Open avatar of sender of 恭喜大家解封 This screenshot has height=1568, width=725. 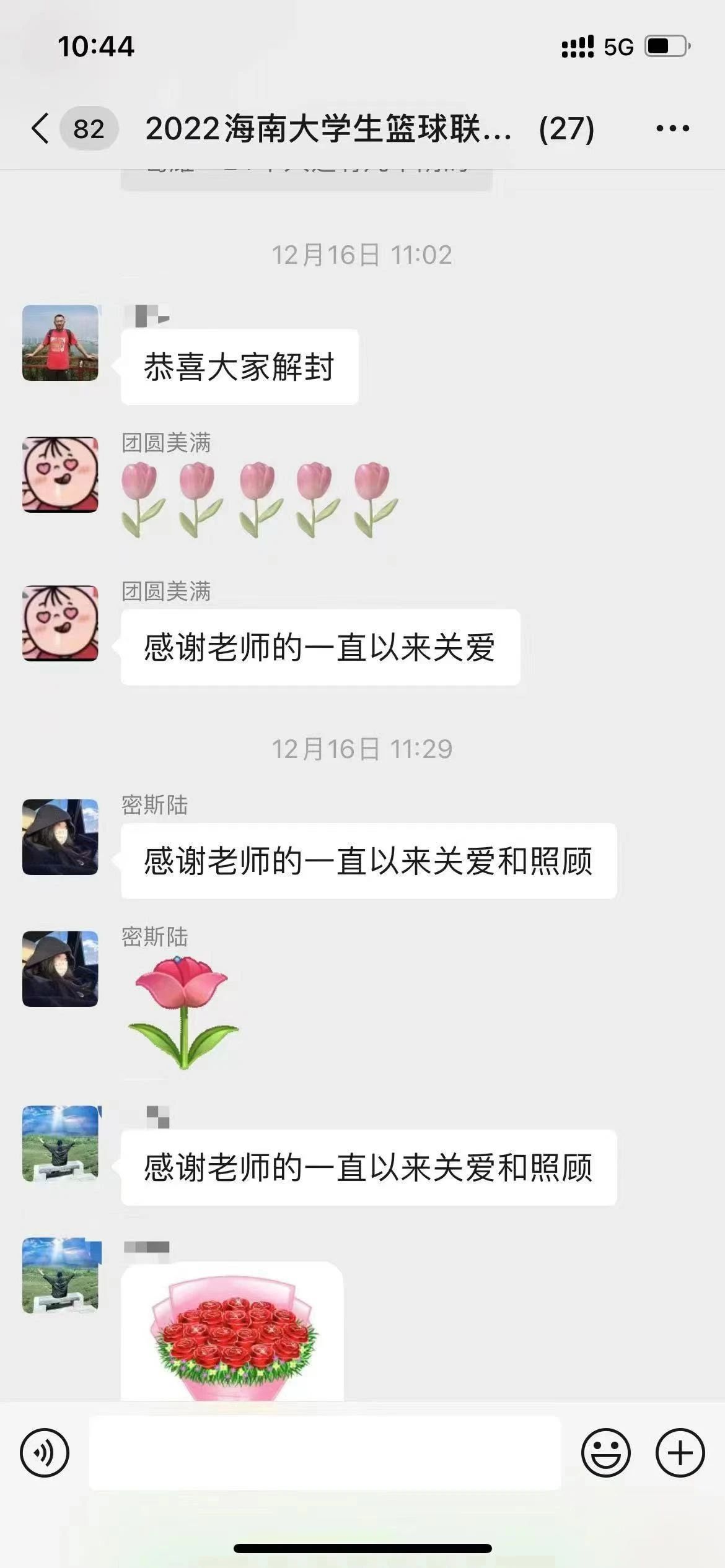60,343
